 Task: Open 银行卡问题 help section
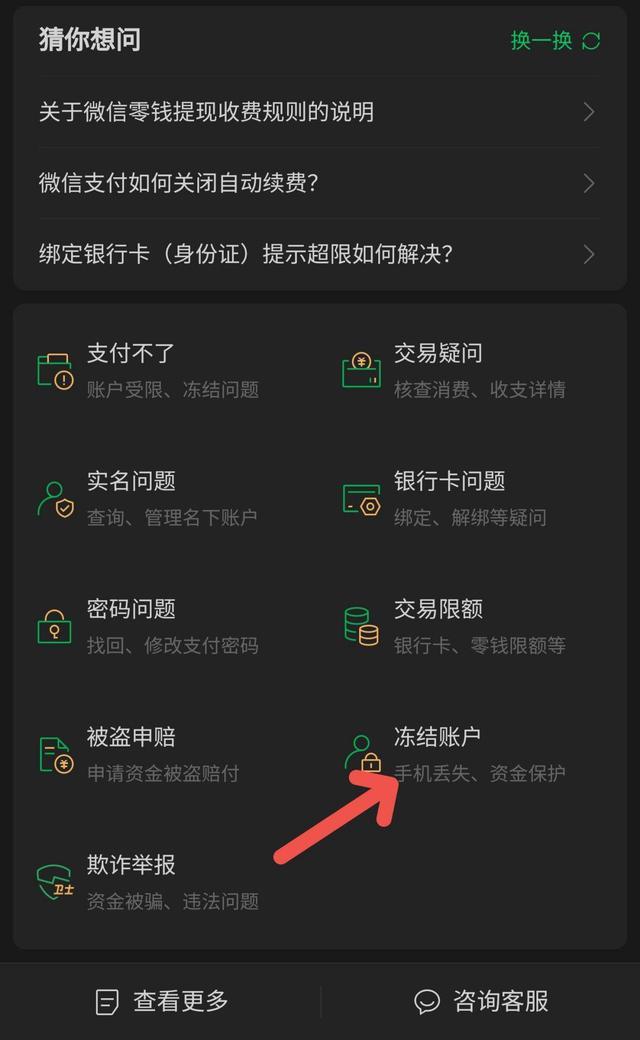pyautogui.click(x=455, y=498)
